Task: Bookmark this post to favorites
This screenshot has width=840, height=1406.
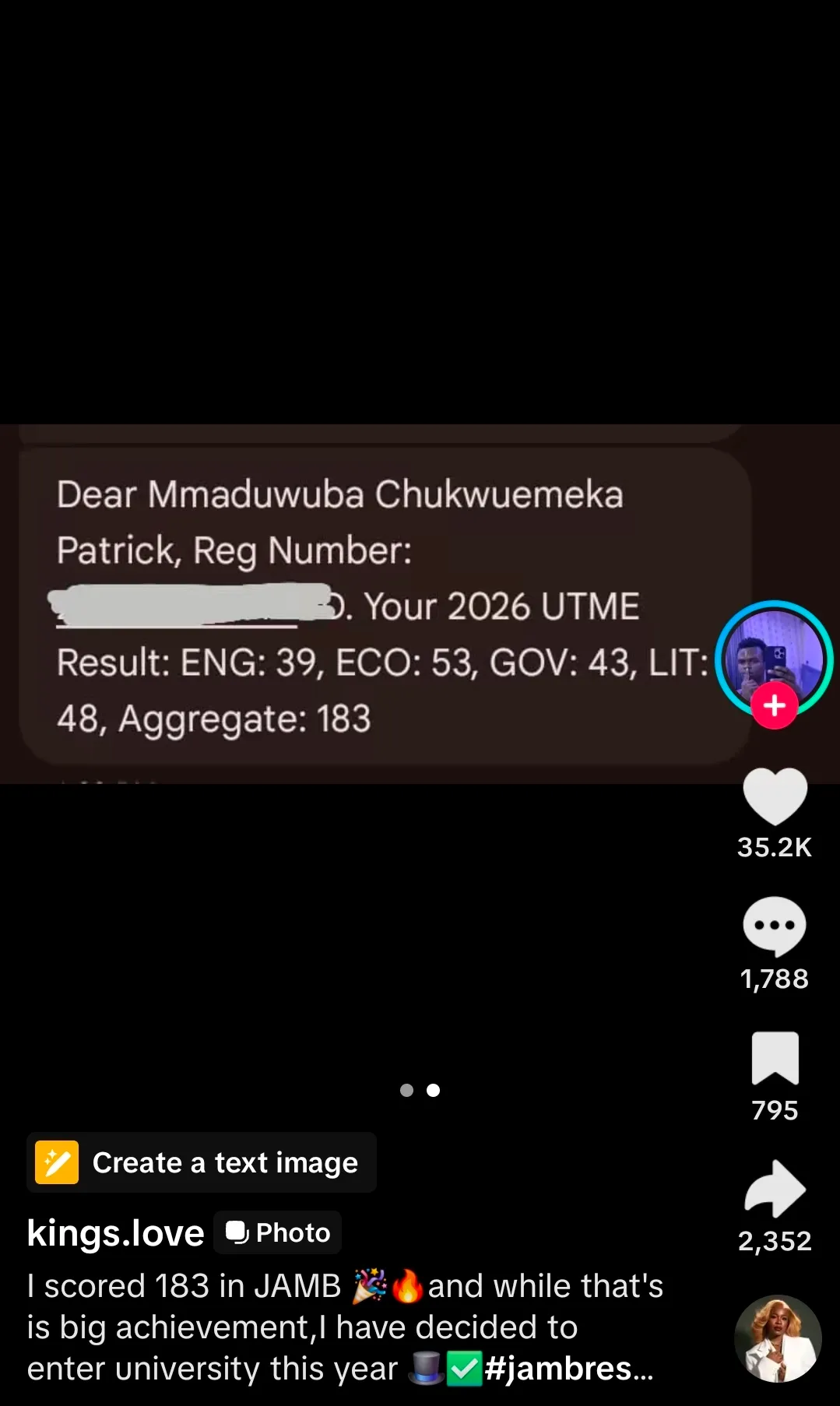Action: (775, 1058)
